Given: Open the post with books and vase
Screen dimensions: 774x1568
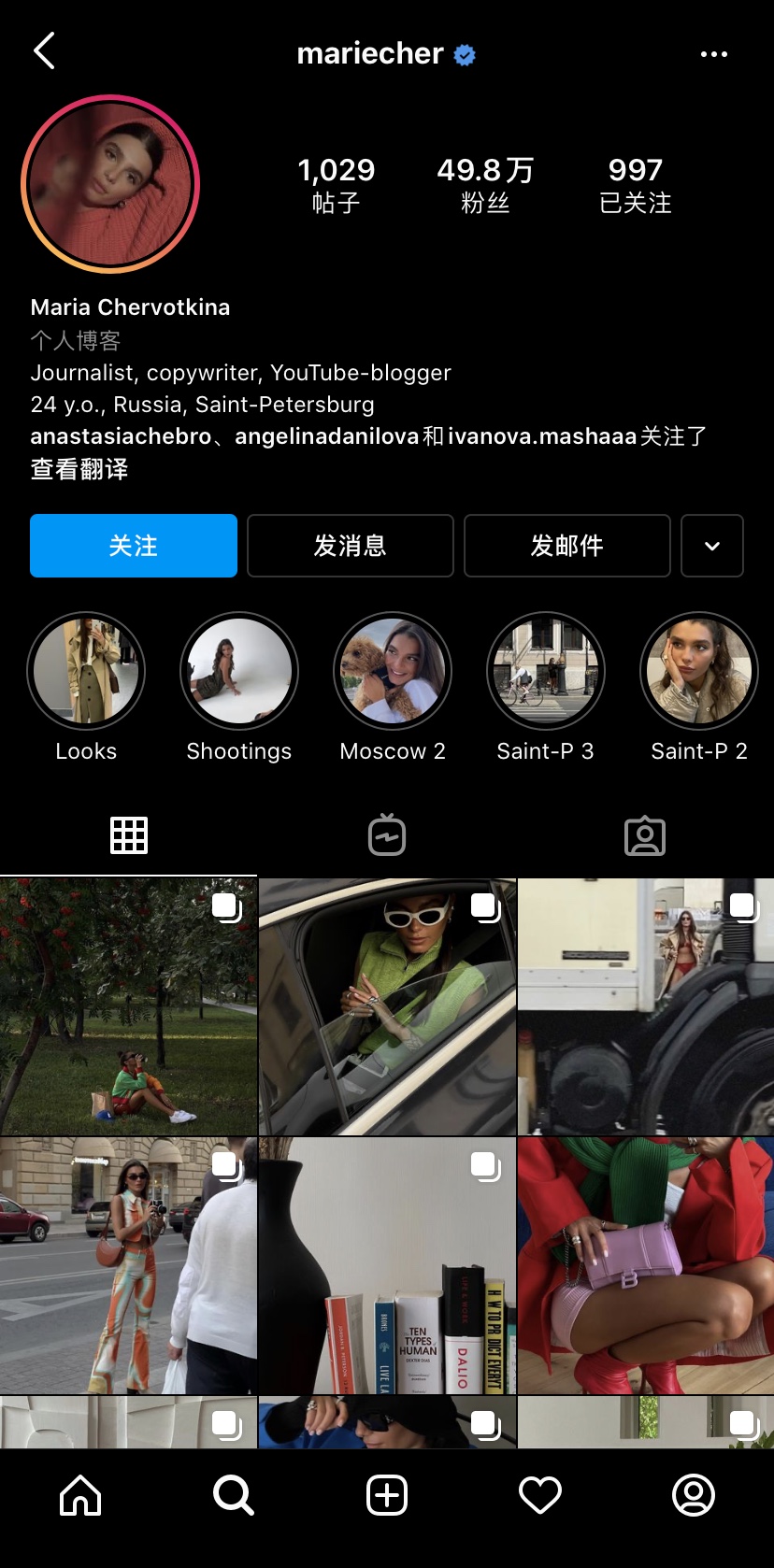Looking at the screenshot, I should (387, 1265).
